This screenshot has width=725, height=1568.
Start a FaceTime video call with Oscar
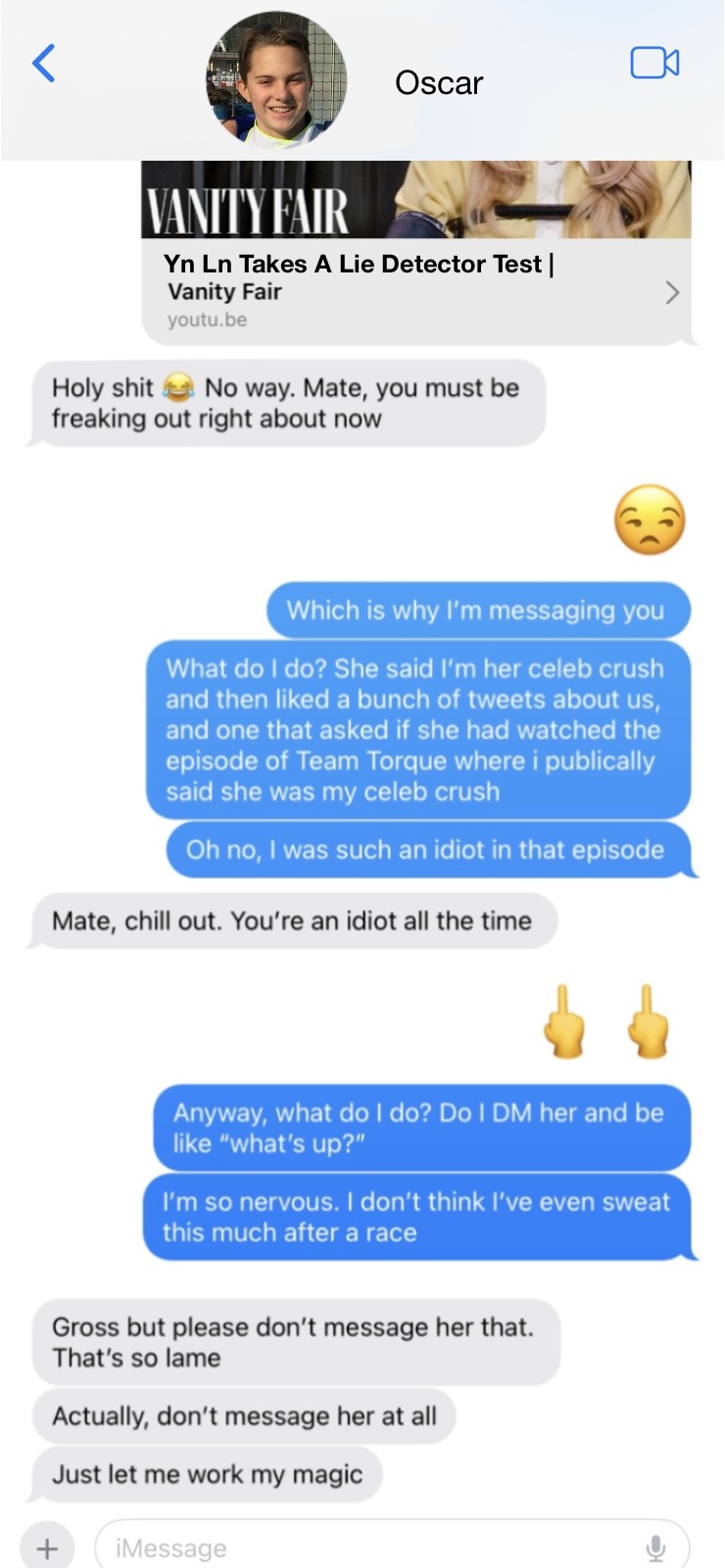click(x=654, y=63)
